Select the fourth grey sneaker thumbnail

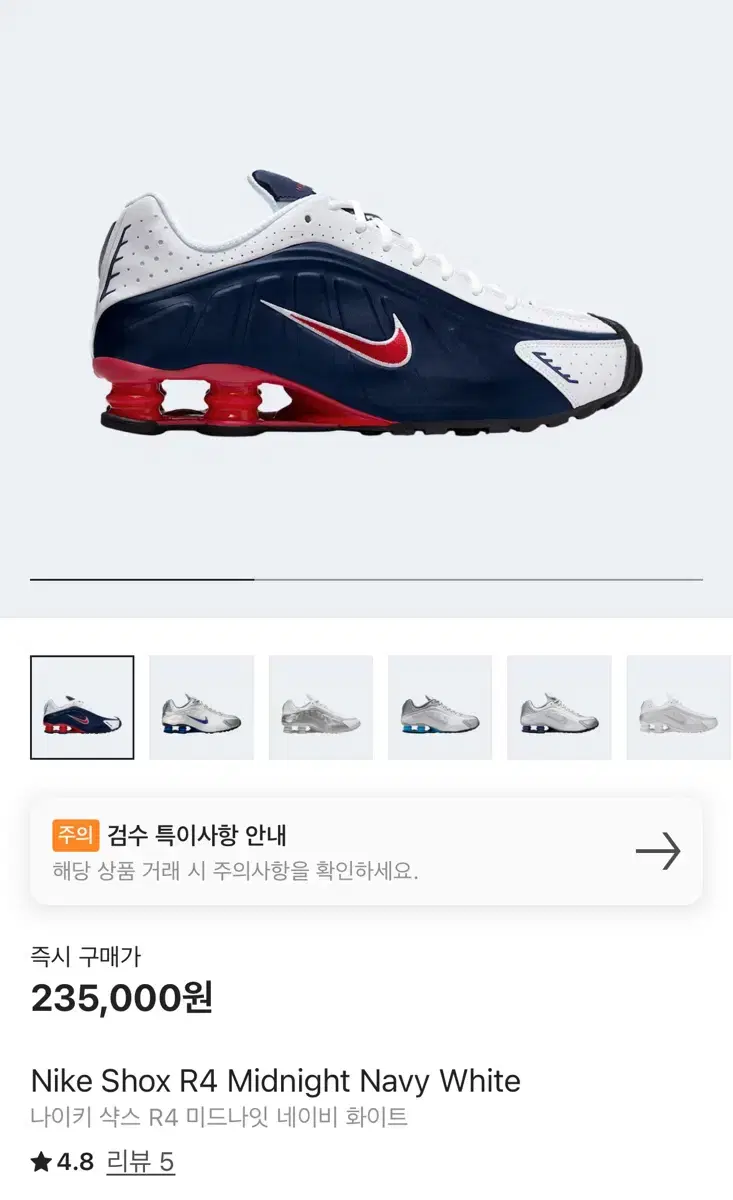point(440,708)
